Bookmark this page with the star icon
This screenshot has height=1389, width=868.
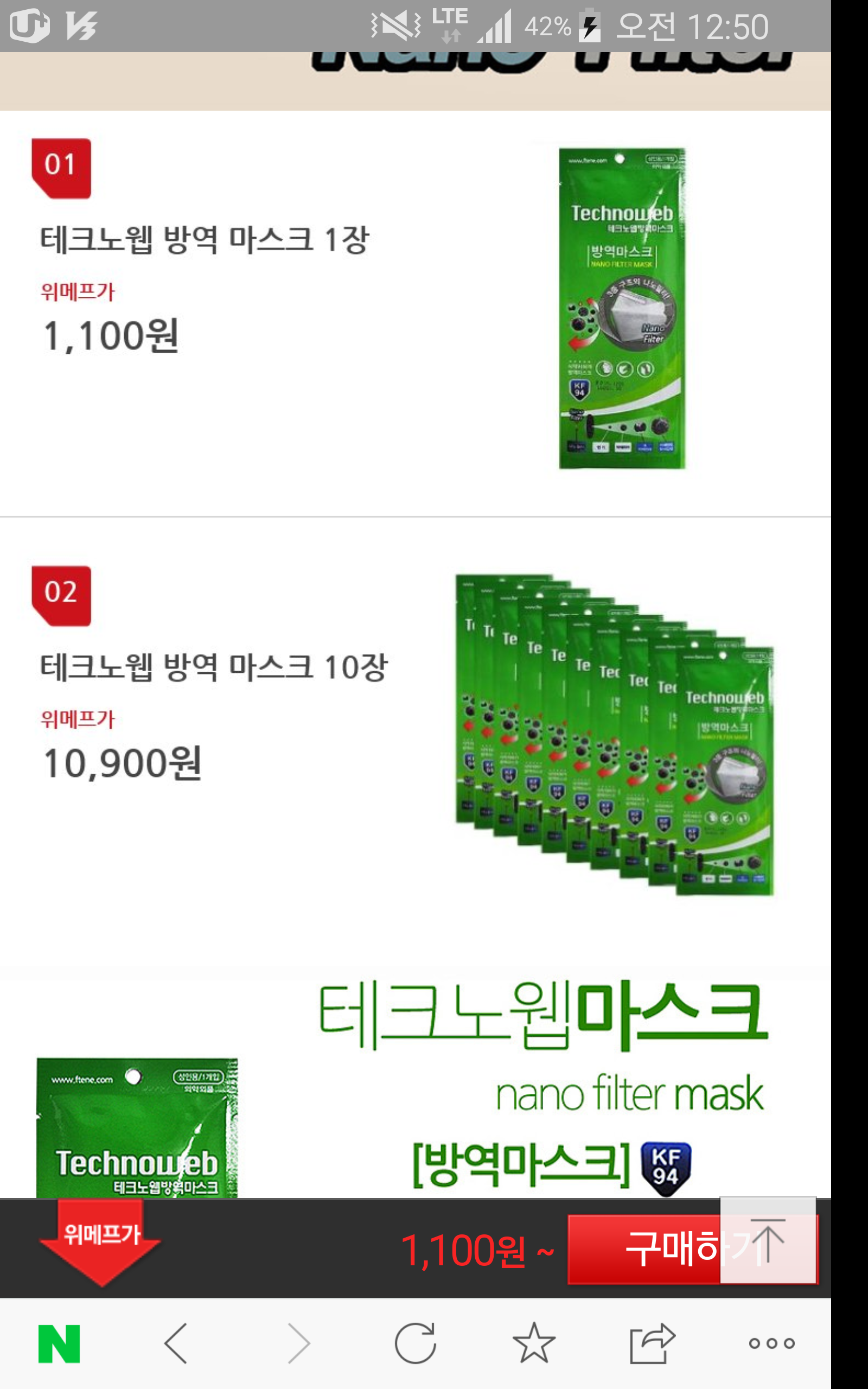[534, 1343]
